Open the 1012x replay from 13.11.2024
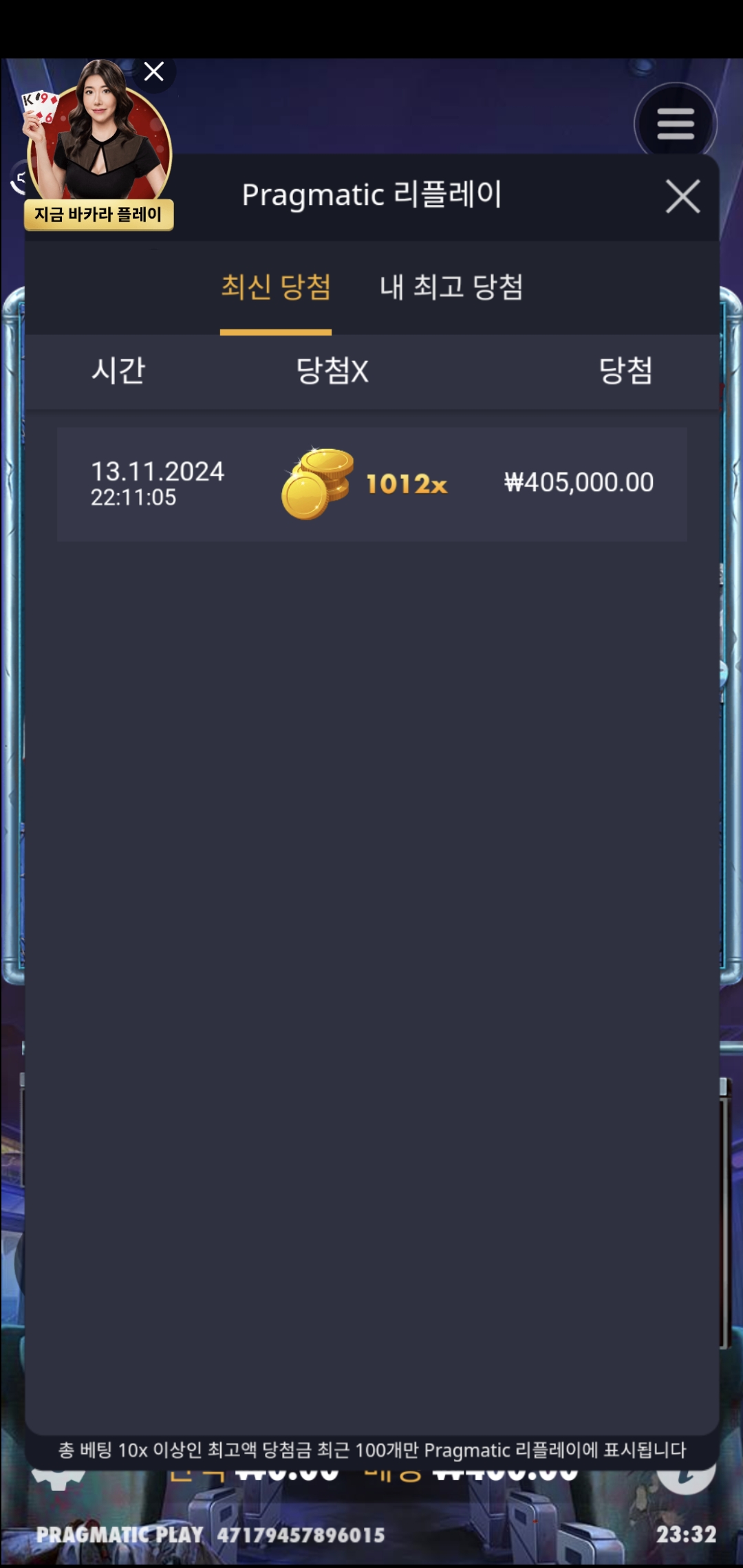This screenshot has width=743, height=1568. 371,484
